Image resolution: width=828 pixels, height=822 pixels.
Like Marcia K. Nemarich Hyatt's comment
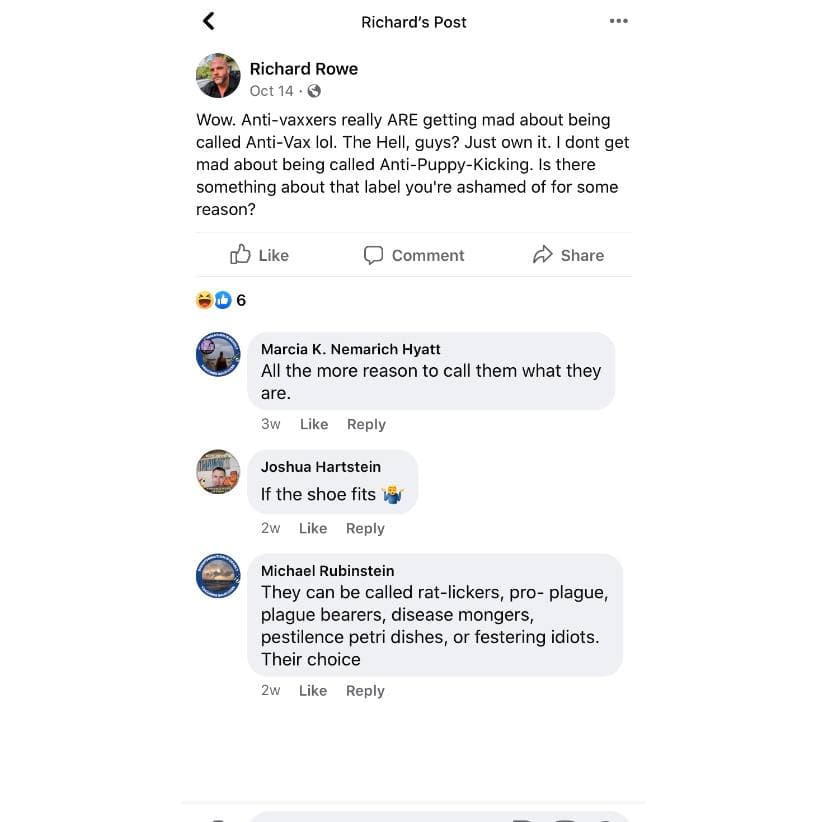(314, 424)
